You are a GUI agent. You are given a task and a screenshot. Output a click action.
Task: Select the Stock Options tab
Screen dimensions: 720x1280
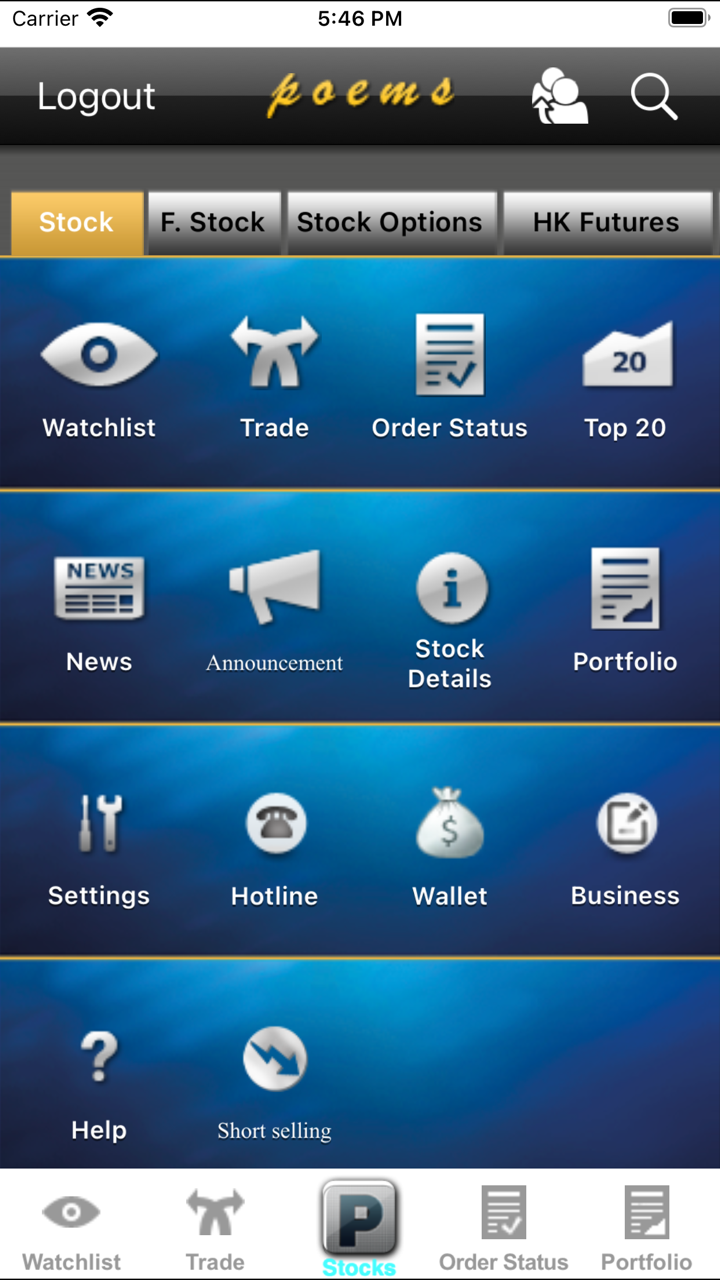[391, 222]
